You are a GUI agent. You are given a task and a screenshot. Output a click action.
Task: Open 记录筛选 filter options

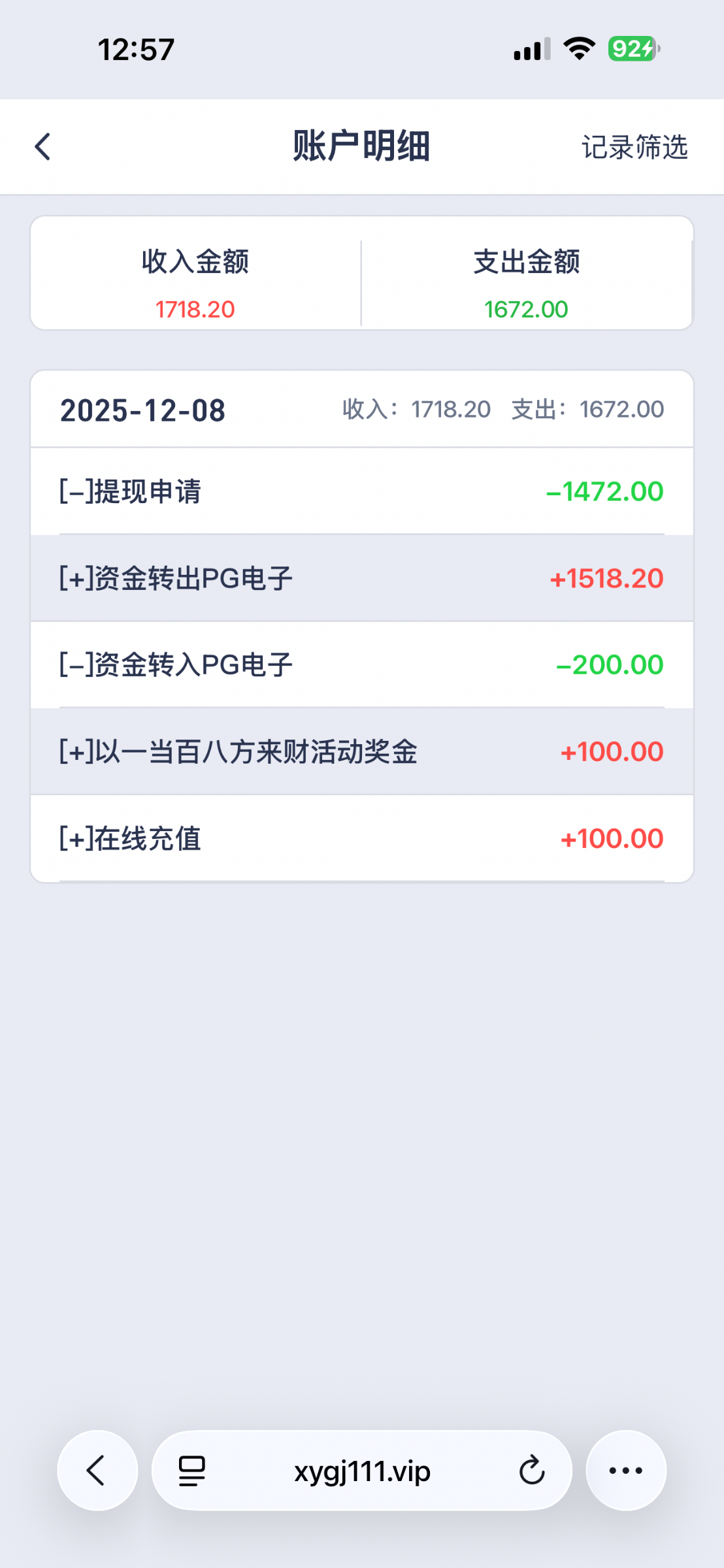[x=634, y=148]
